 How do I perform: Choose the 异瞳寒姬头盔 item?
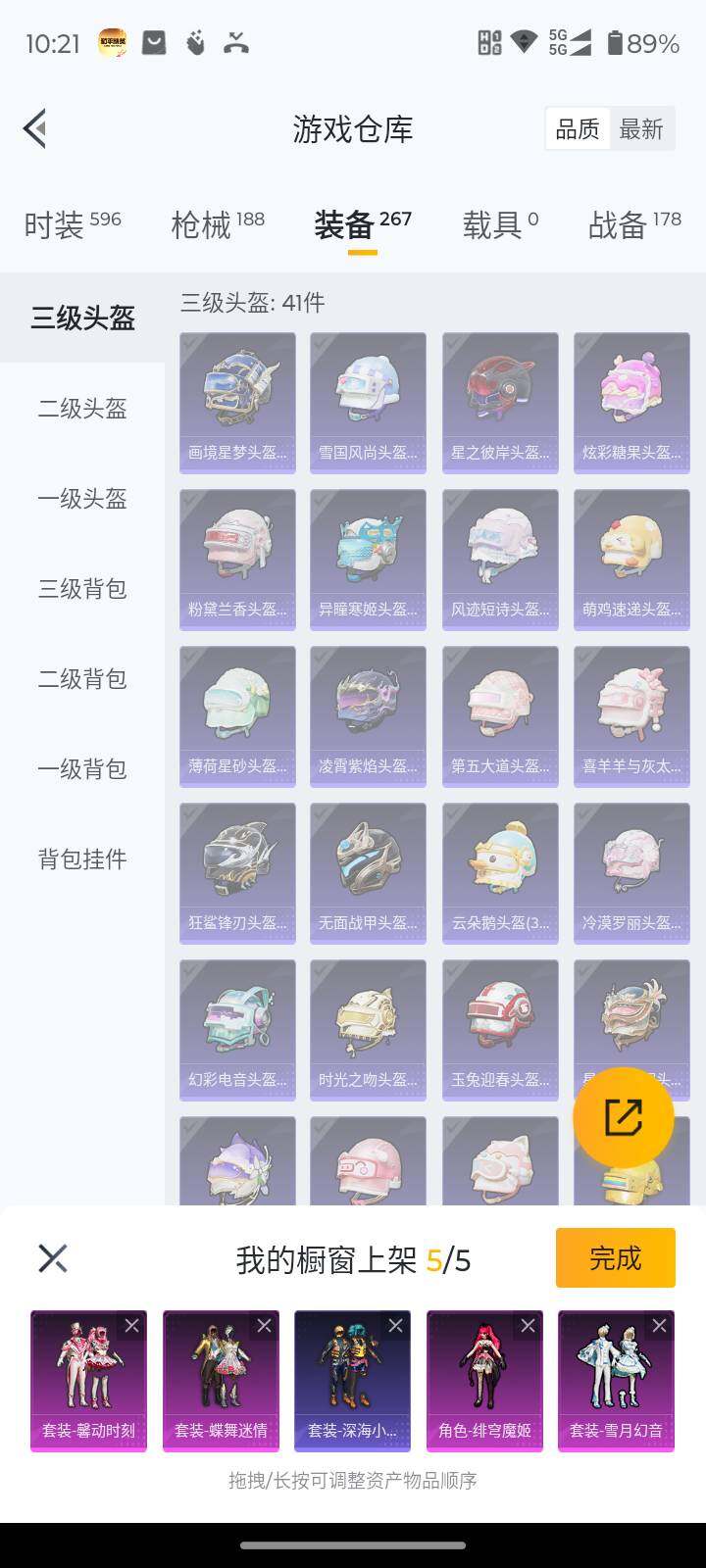(x=368, y=559)
